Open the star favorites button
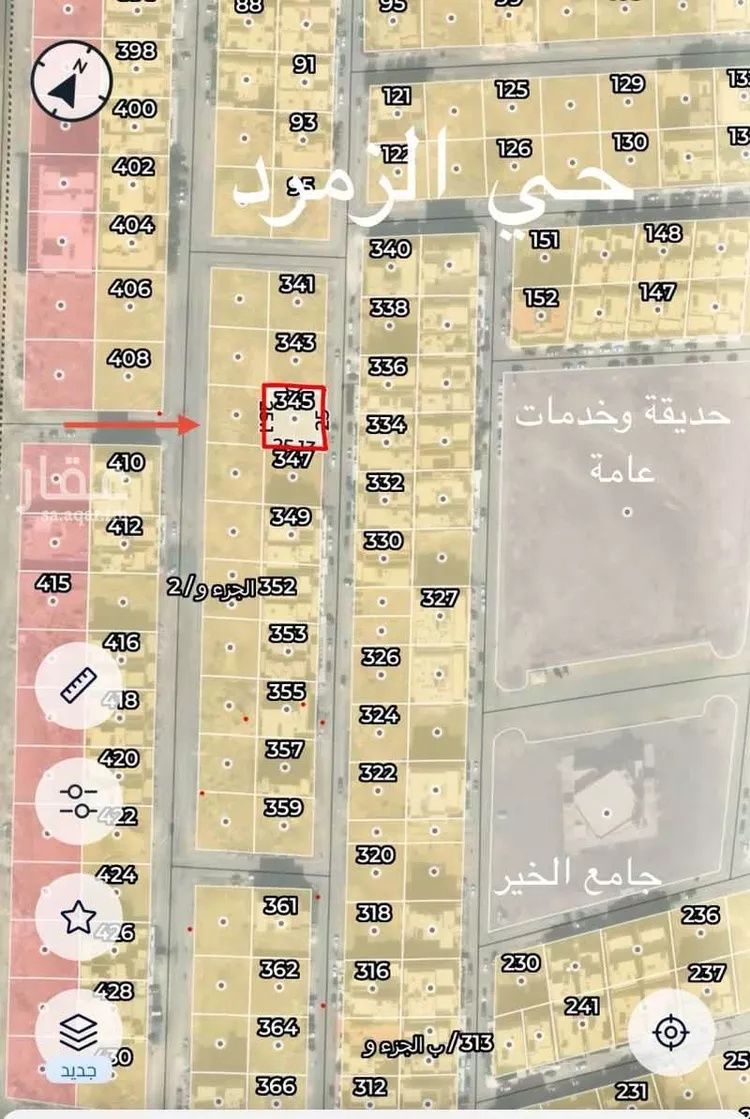 (x=78, y=917)
